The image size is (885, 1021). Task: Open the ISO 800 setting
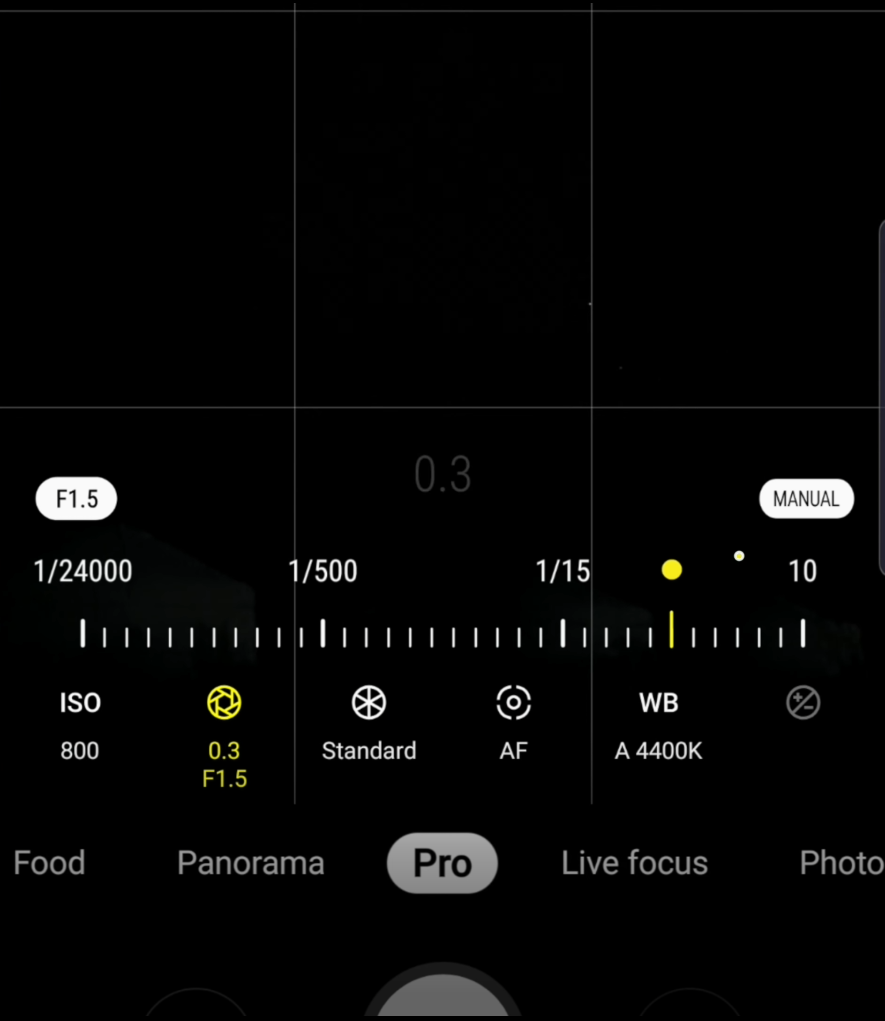click(80, 724)
